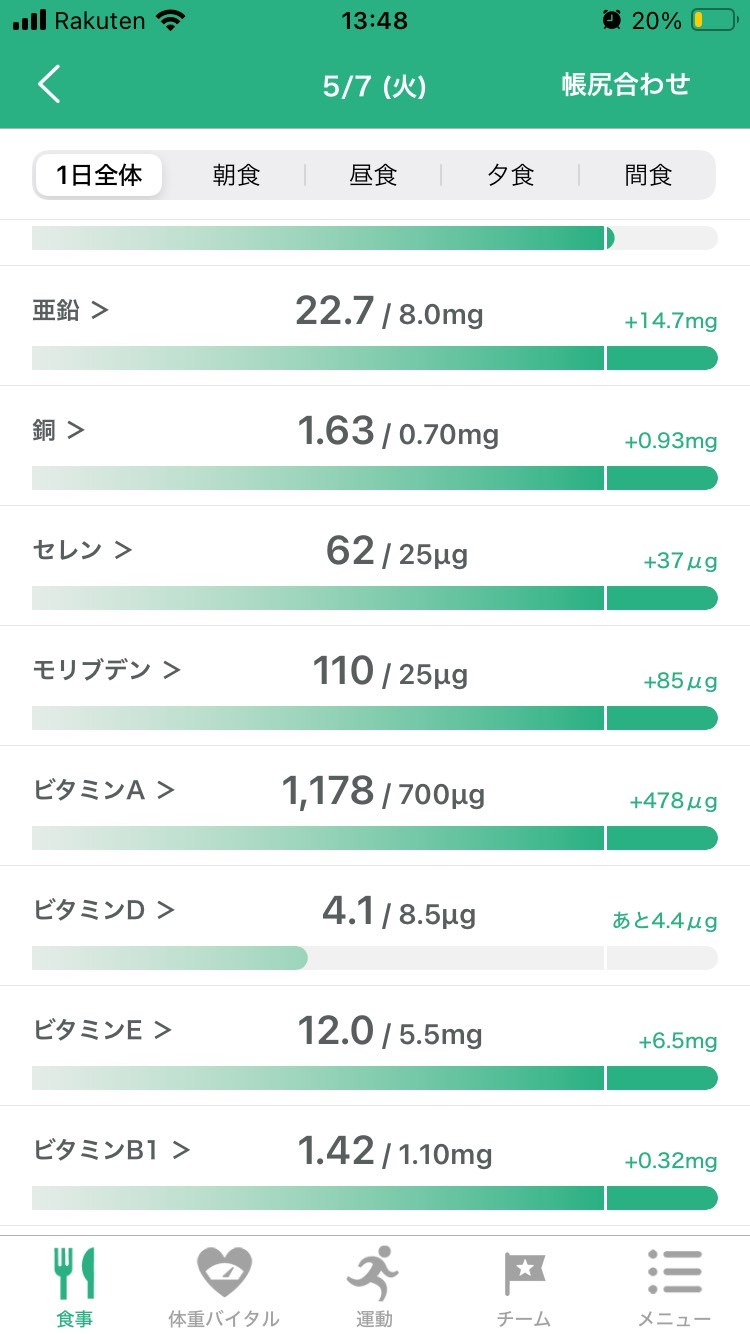750x1334 pixels.
Task: Switch to the 夕食 tab
Action: pos(510,176)
